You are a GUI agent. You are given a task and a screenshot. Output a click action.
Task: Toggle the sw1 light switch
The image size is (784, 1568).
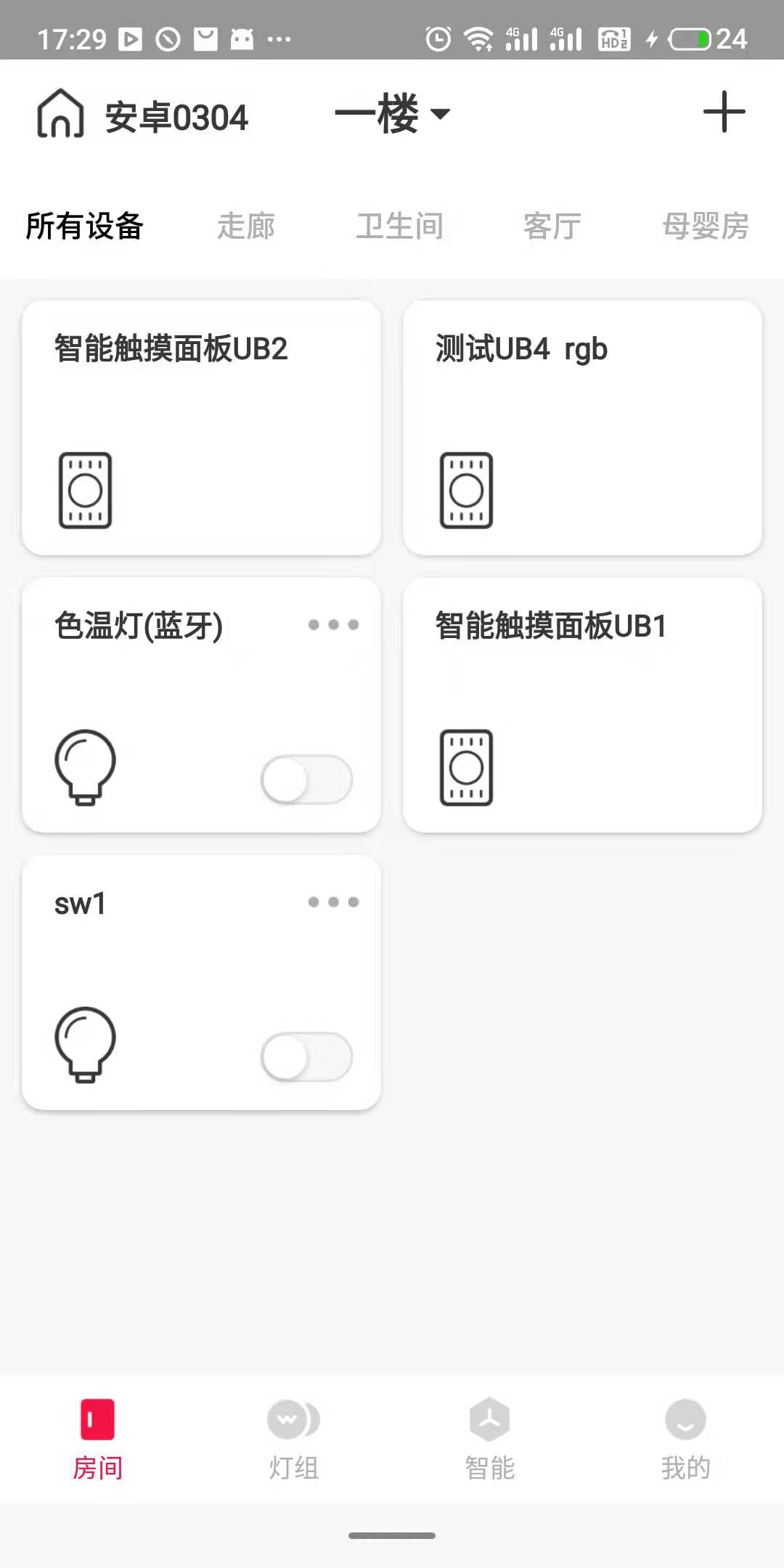(306, 1057)
